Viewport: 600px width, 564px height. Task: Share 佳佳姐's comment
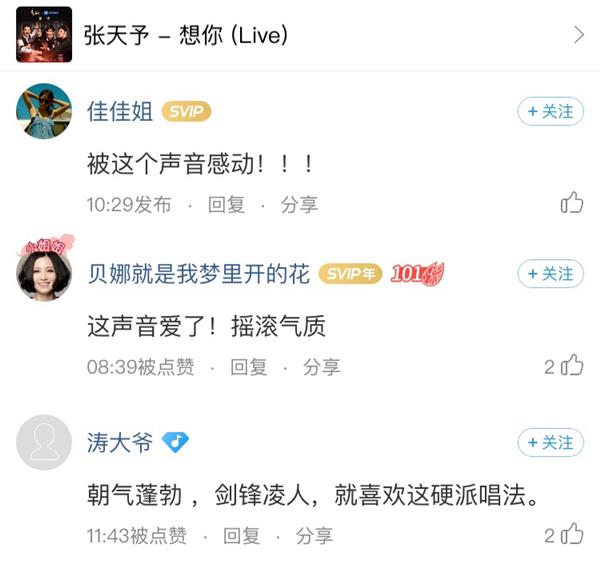point(299,204)
